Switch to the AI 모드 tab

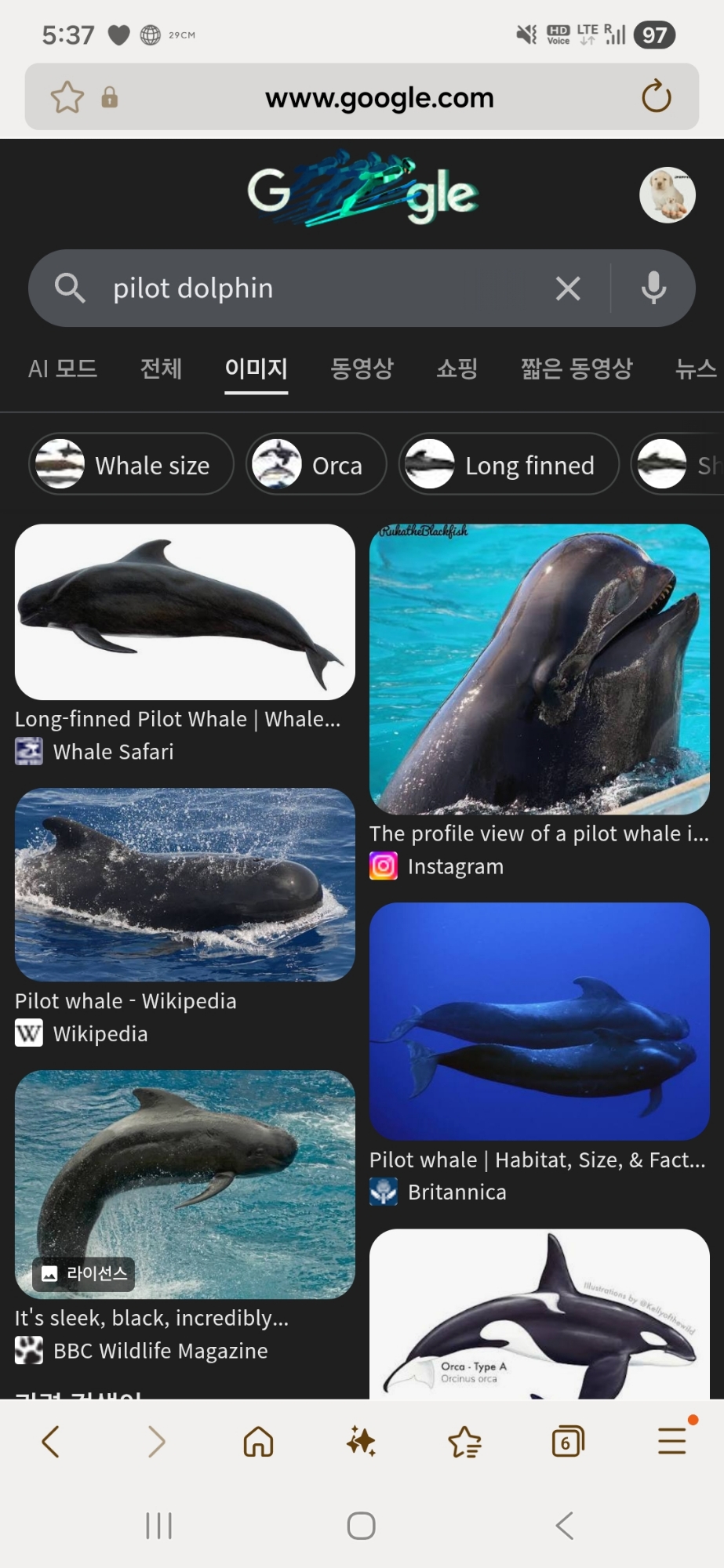(x=63, y=368)
